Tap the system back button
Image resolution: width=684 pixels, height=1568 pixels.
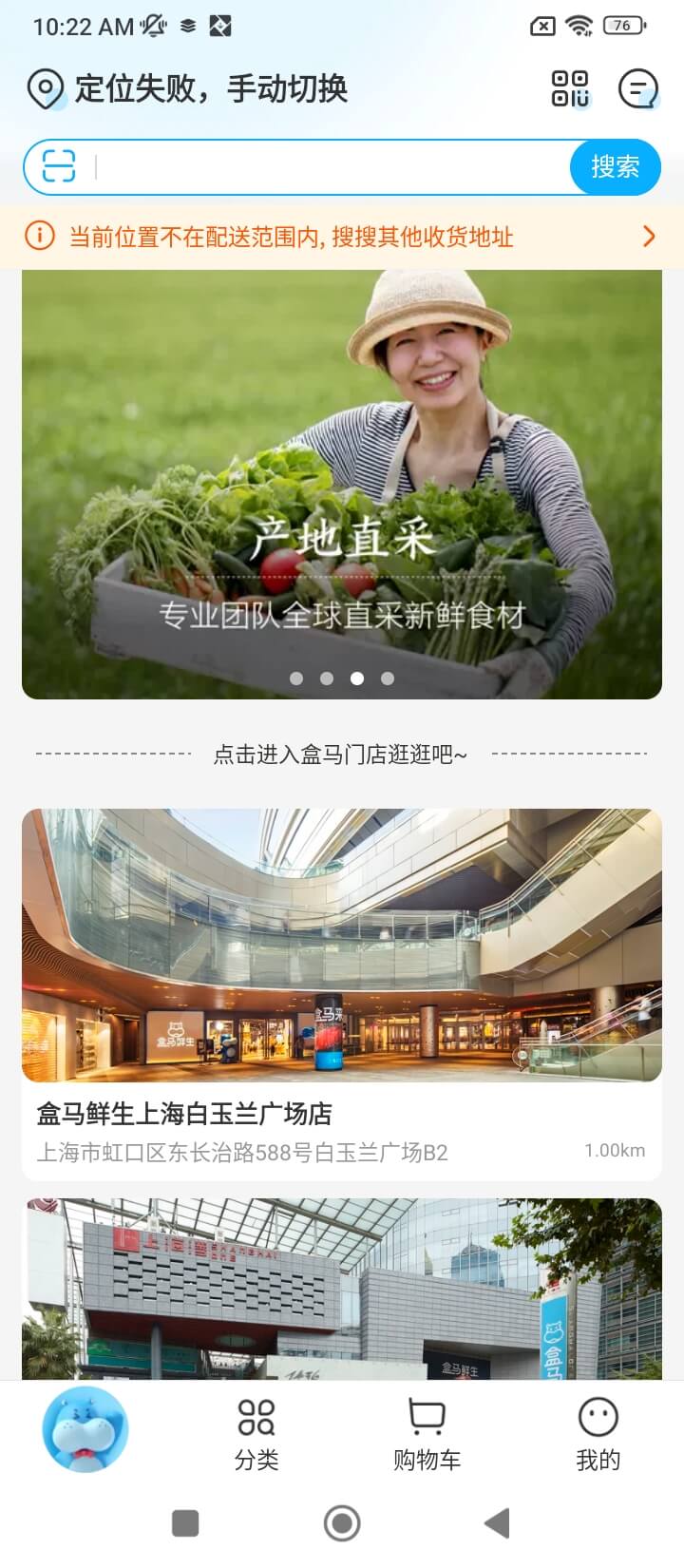(x=497, y=1523)
